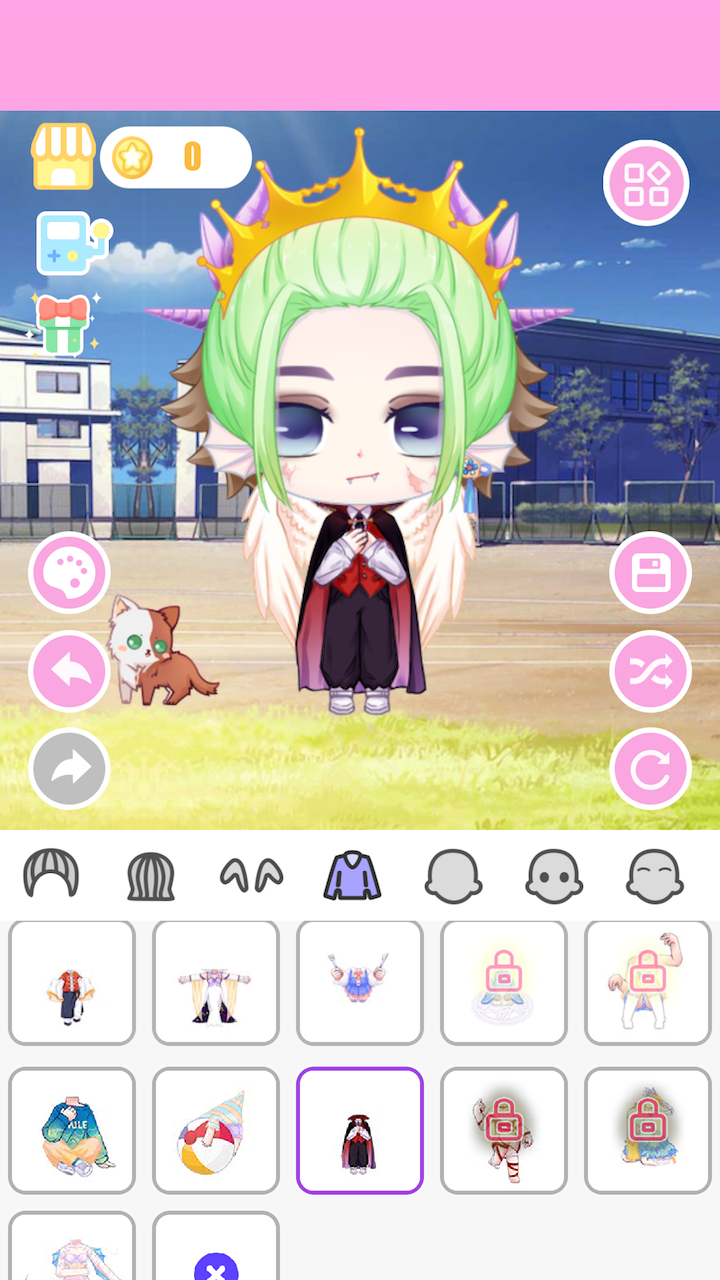Pick the white and purple robe outfit
The height and width of the screenshot is (1280, 720).
[x=216, y=983]
